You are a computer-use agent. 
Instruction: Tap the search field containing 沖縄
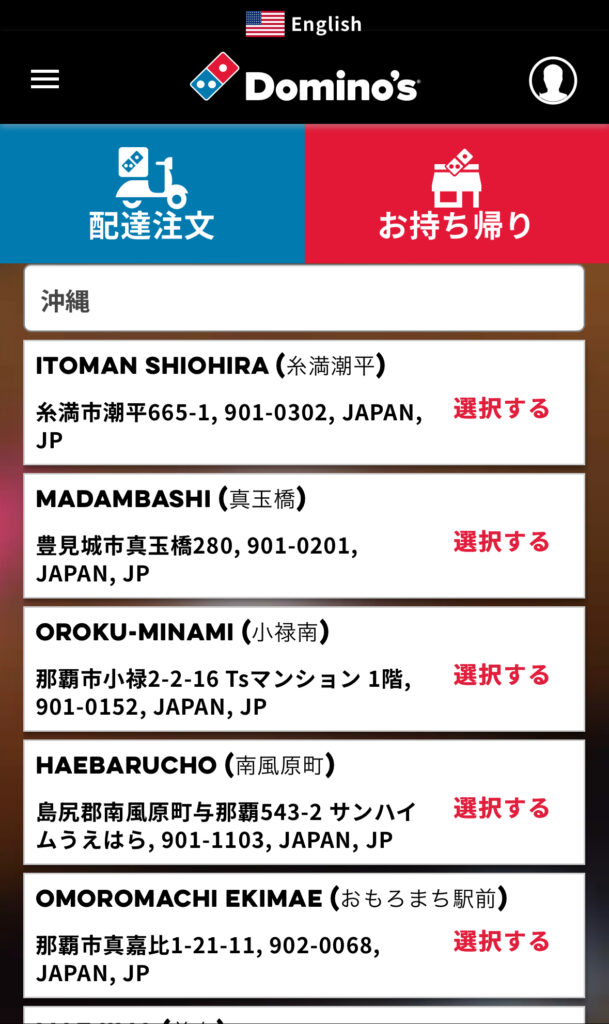coord(304,298)
